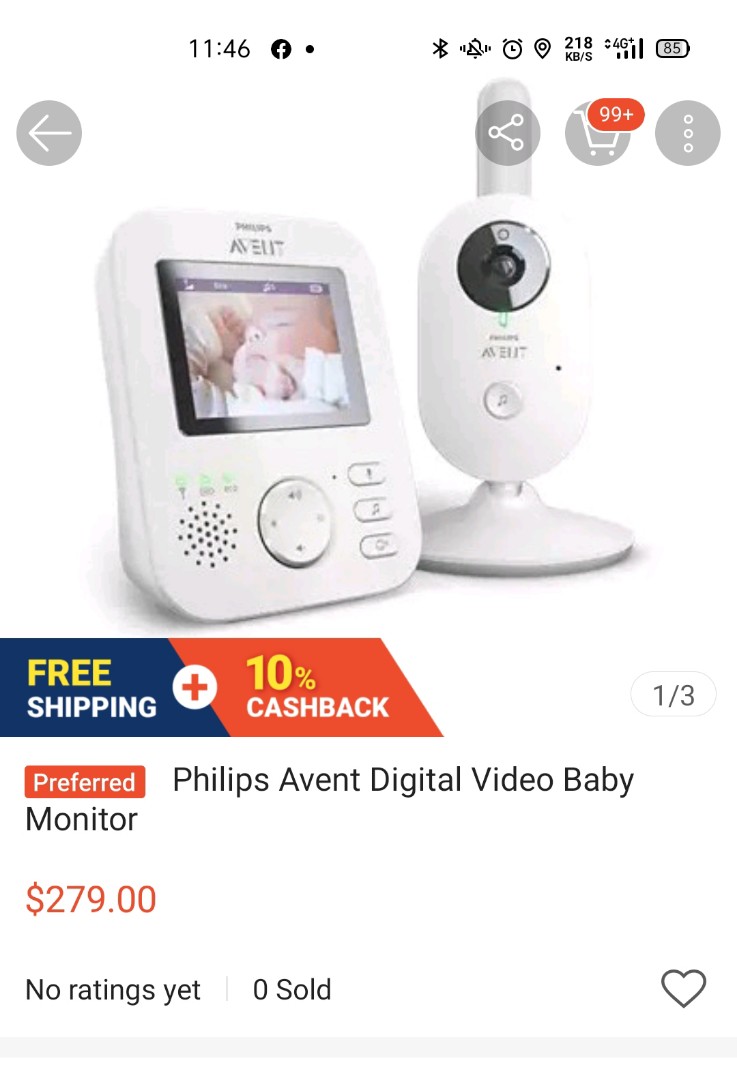Open the three-dot overflow menu
Image resolution: width=737 pixels, height=1080 pixels.
688,133
